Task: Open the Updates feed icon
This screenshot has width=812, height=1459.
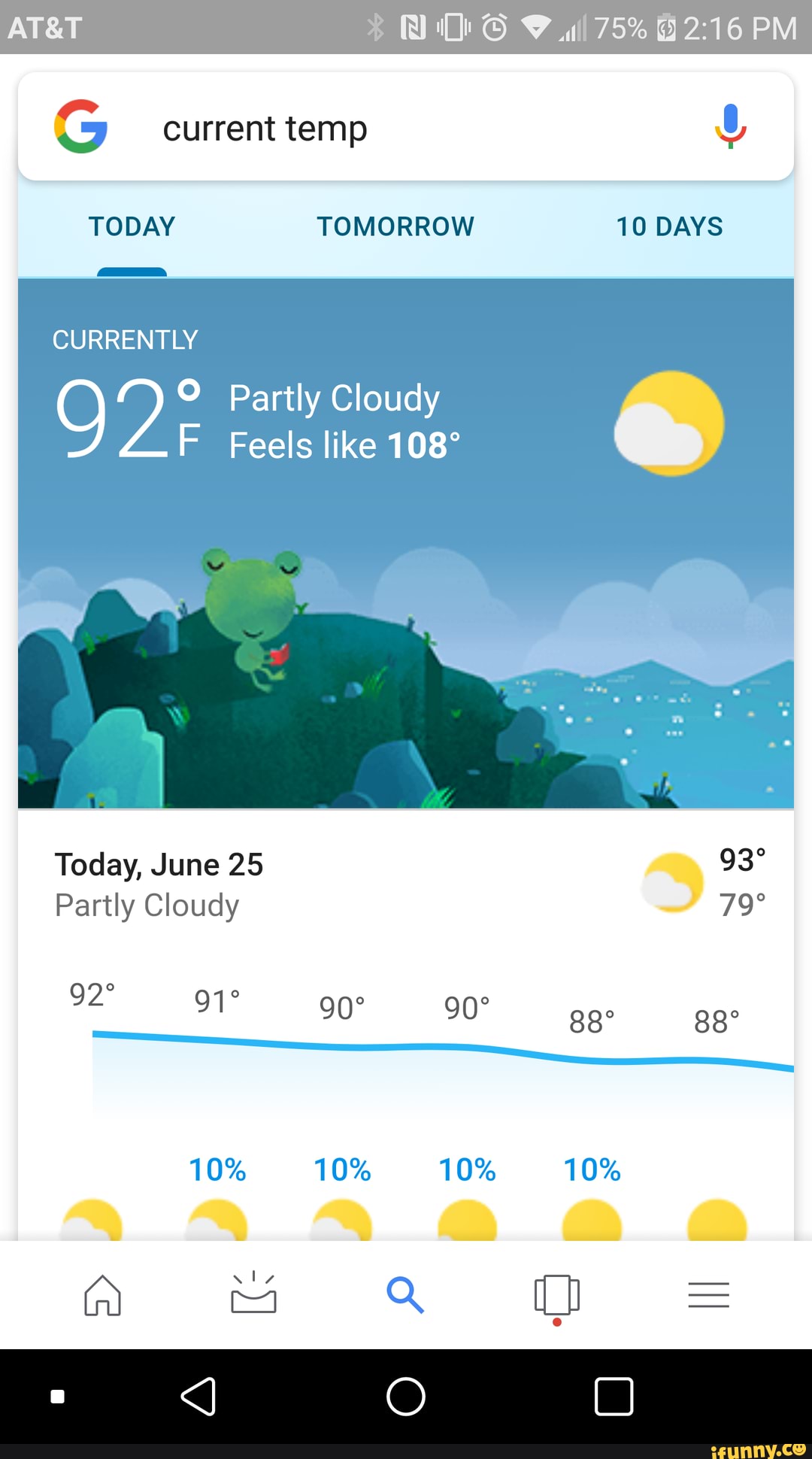Action: click(x=253, y=1295)
